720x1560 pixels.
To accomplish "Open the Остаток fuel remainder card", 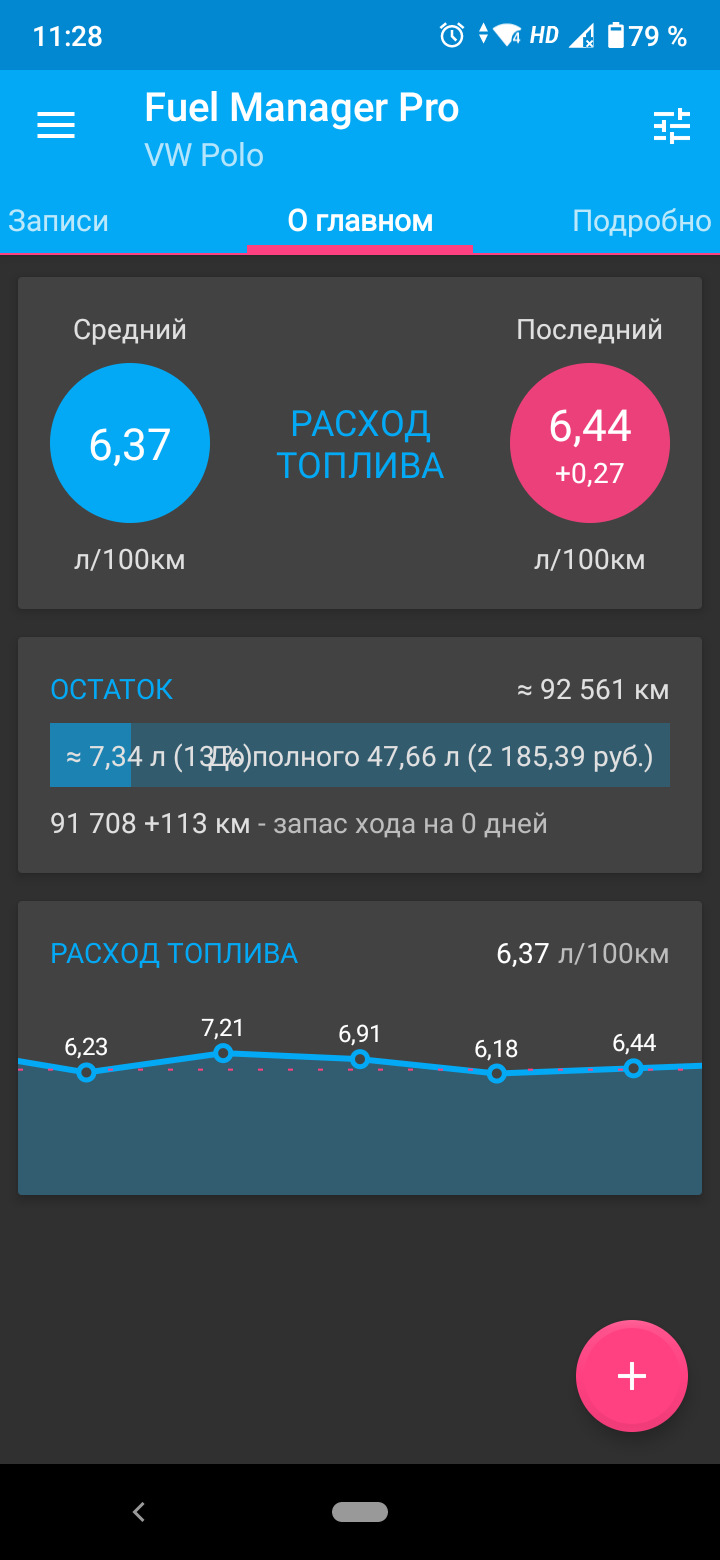I will [360, 754].
